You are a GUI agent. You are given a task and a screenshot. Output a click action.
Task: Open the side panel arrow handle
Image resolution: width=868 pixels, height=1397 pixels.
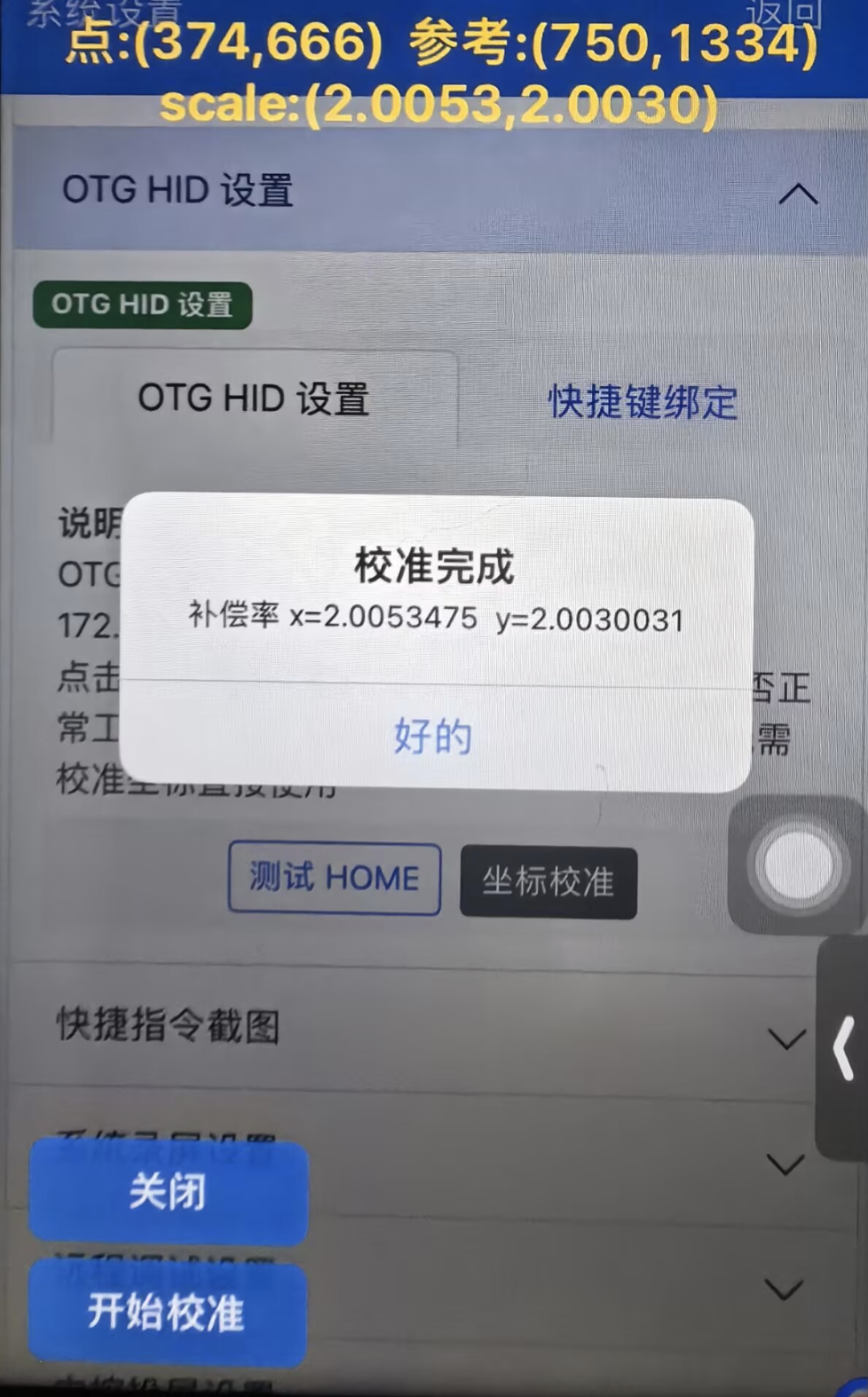(843, 1048)
